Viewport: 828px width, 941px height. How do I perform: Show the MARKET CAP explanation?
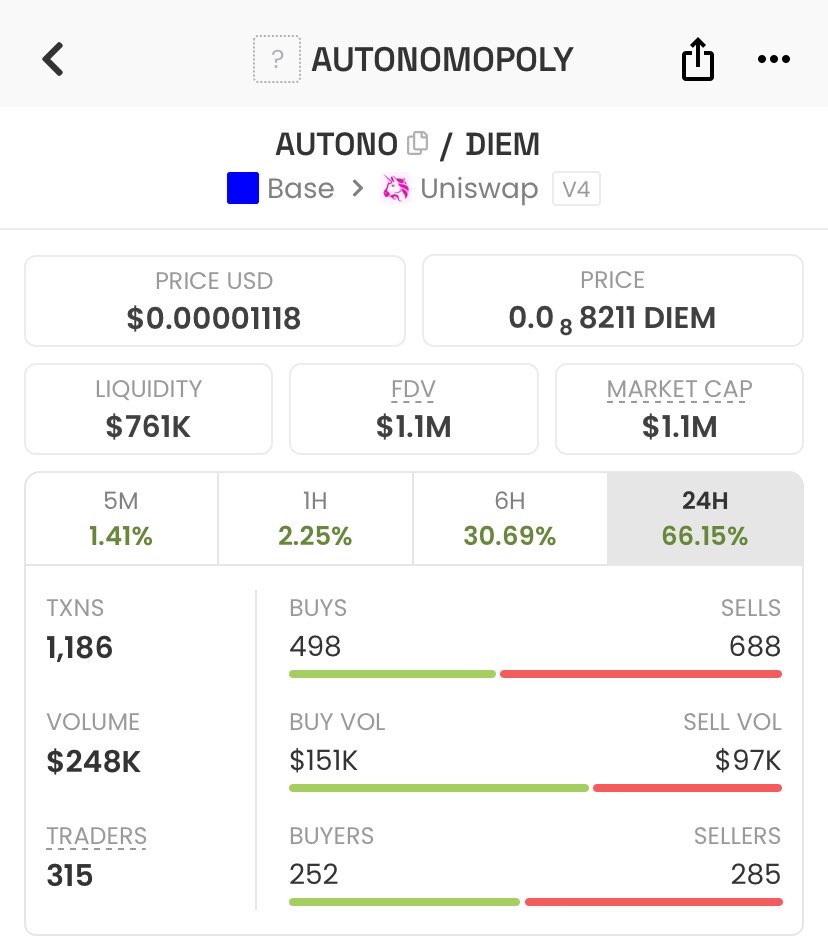679,389
